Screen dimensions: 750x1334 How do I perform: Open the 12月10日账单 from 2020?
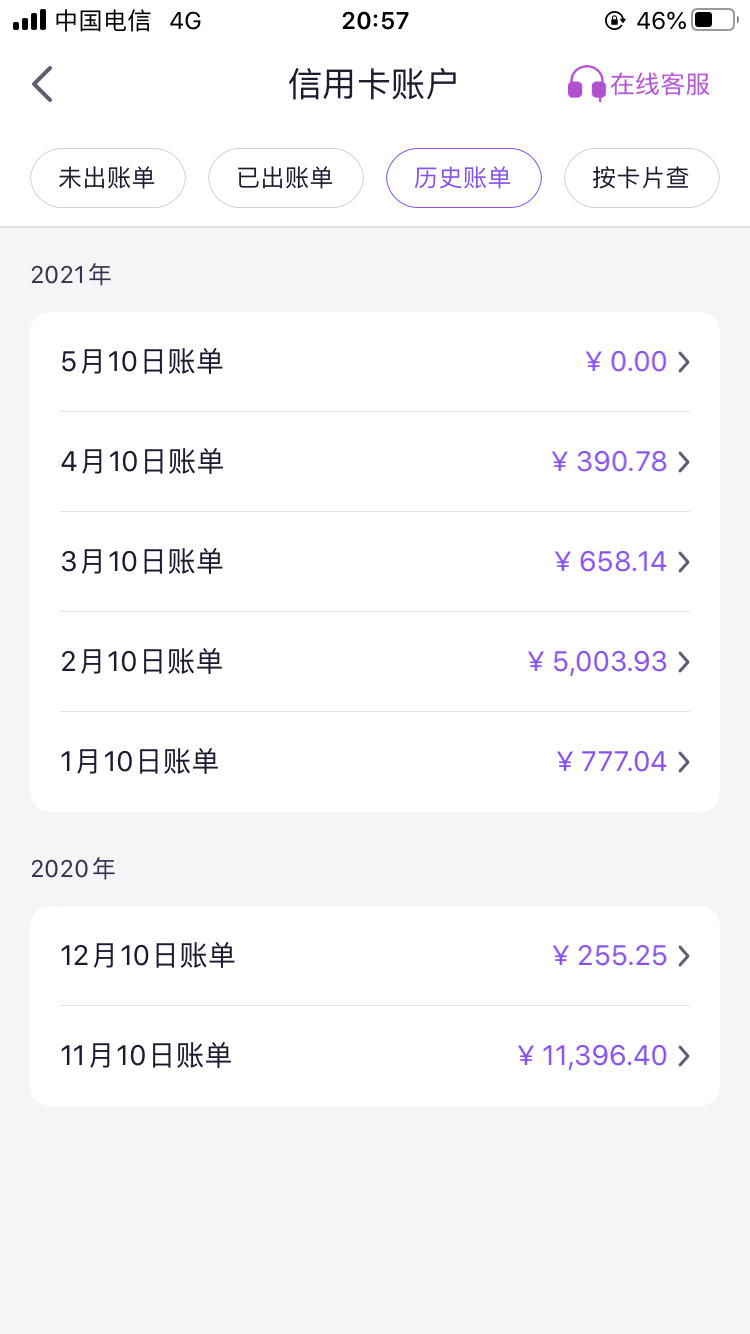tap(375, 956)
